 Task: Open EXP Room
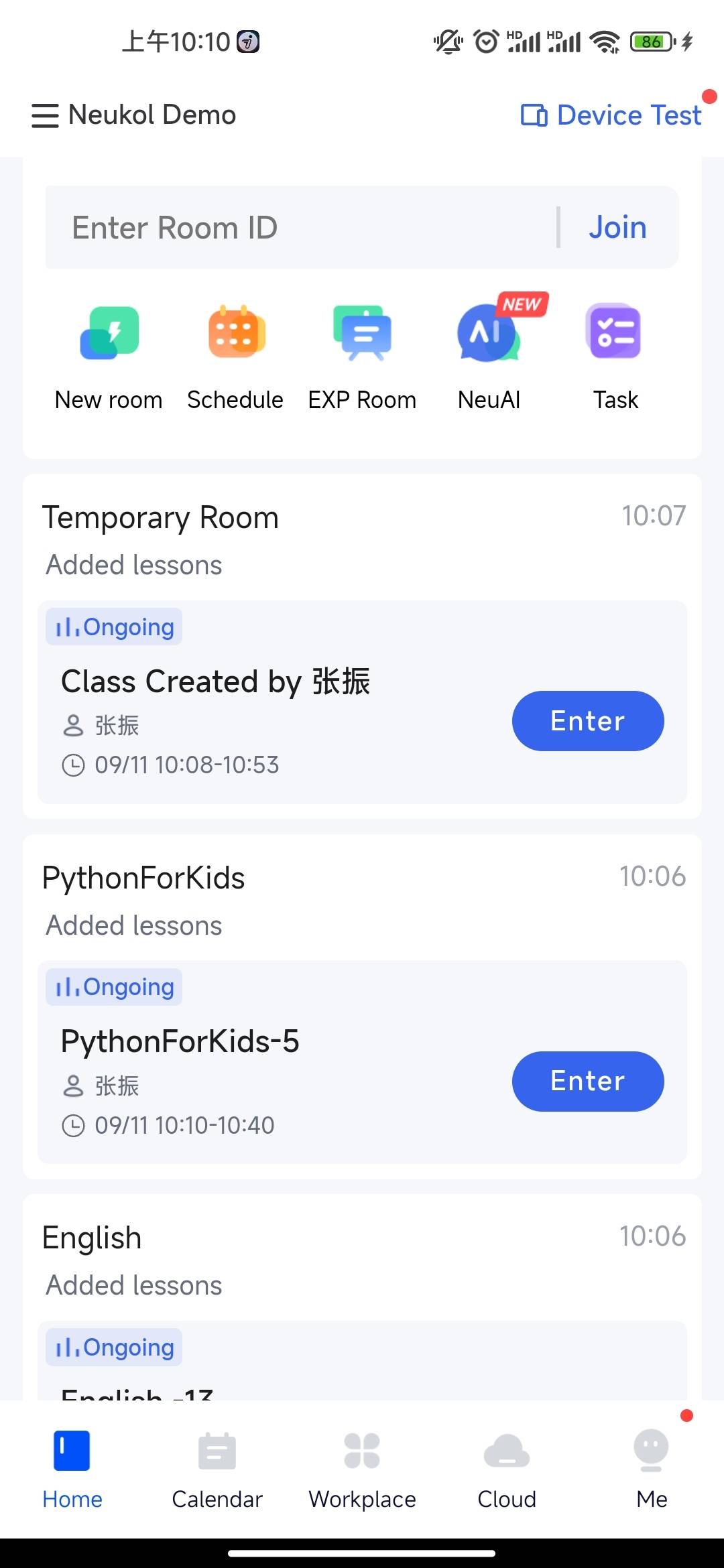362,356
